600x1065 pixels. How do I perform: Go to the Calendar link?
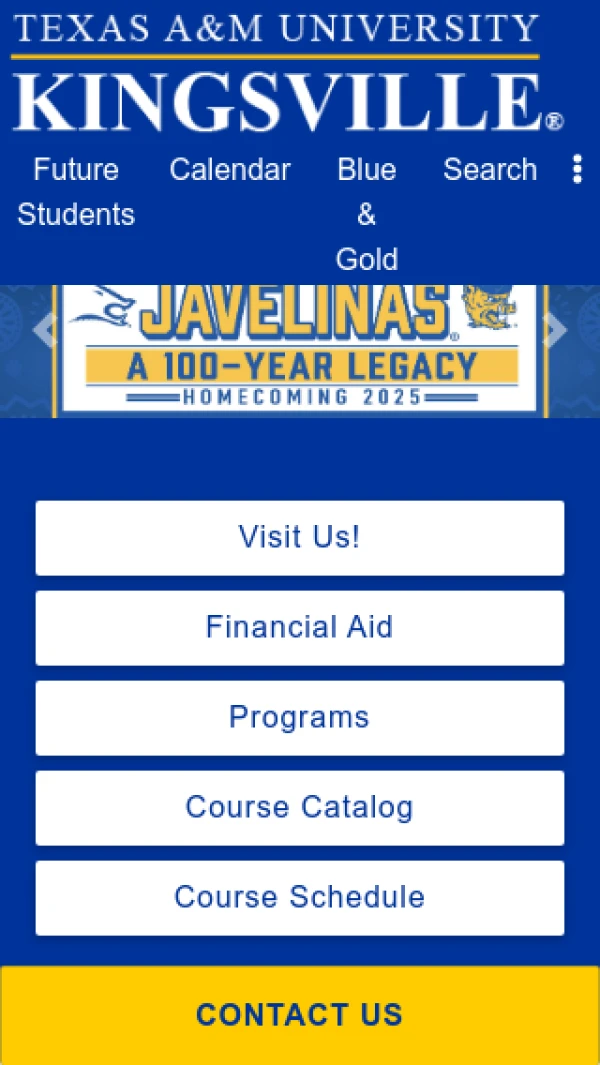click(x=230, y=170)
